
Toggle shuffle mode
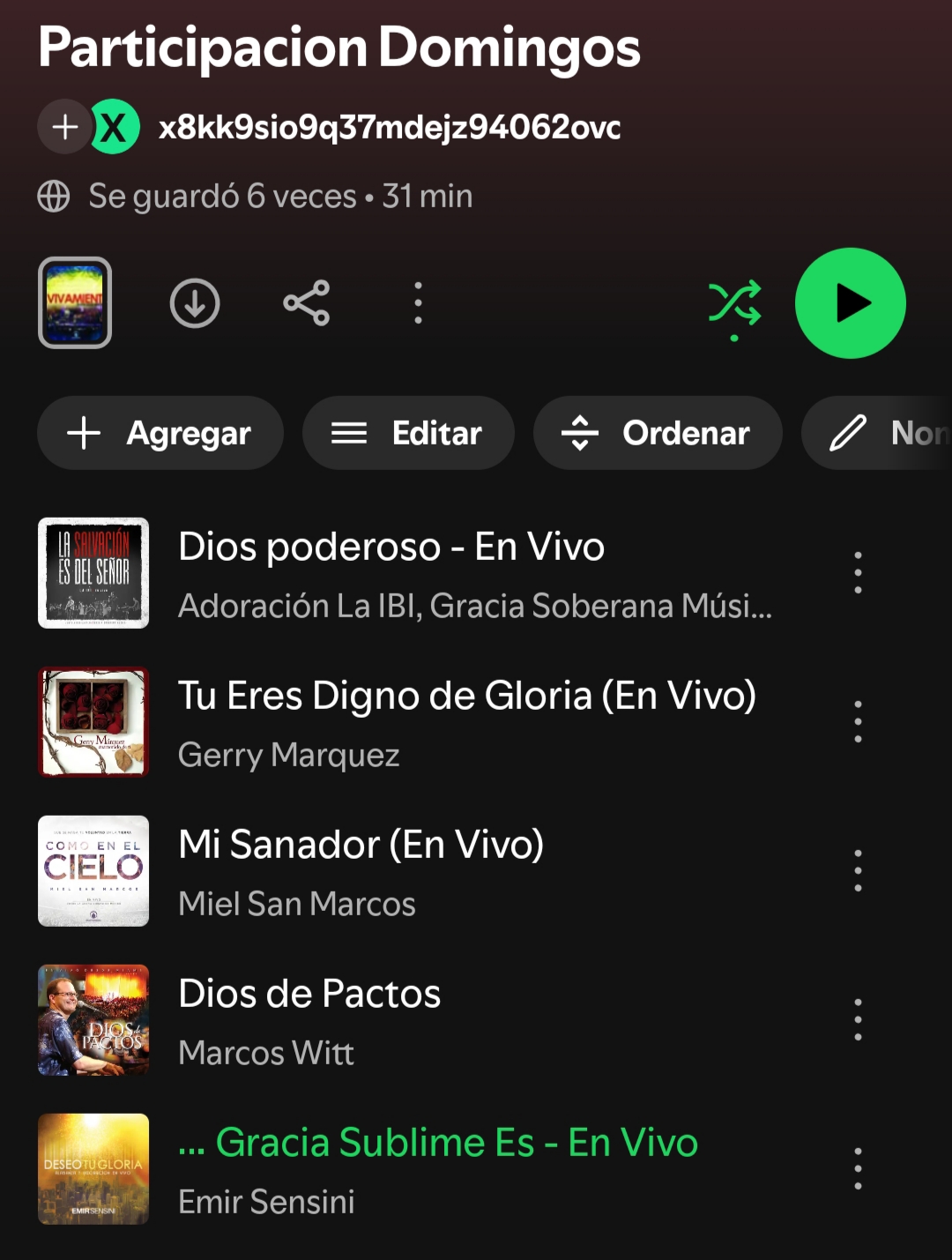734,304
